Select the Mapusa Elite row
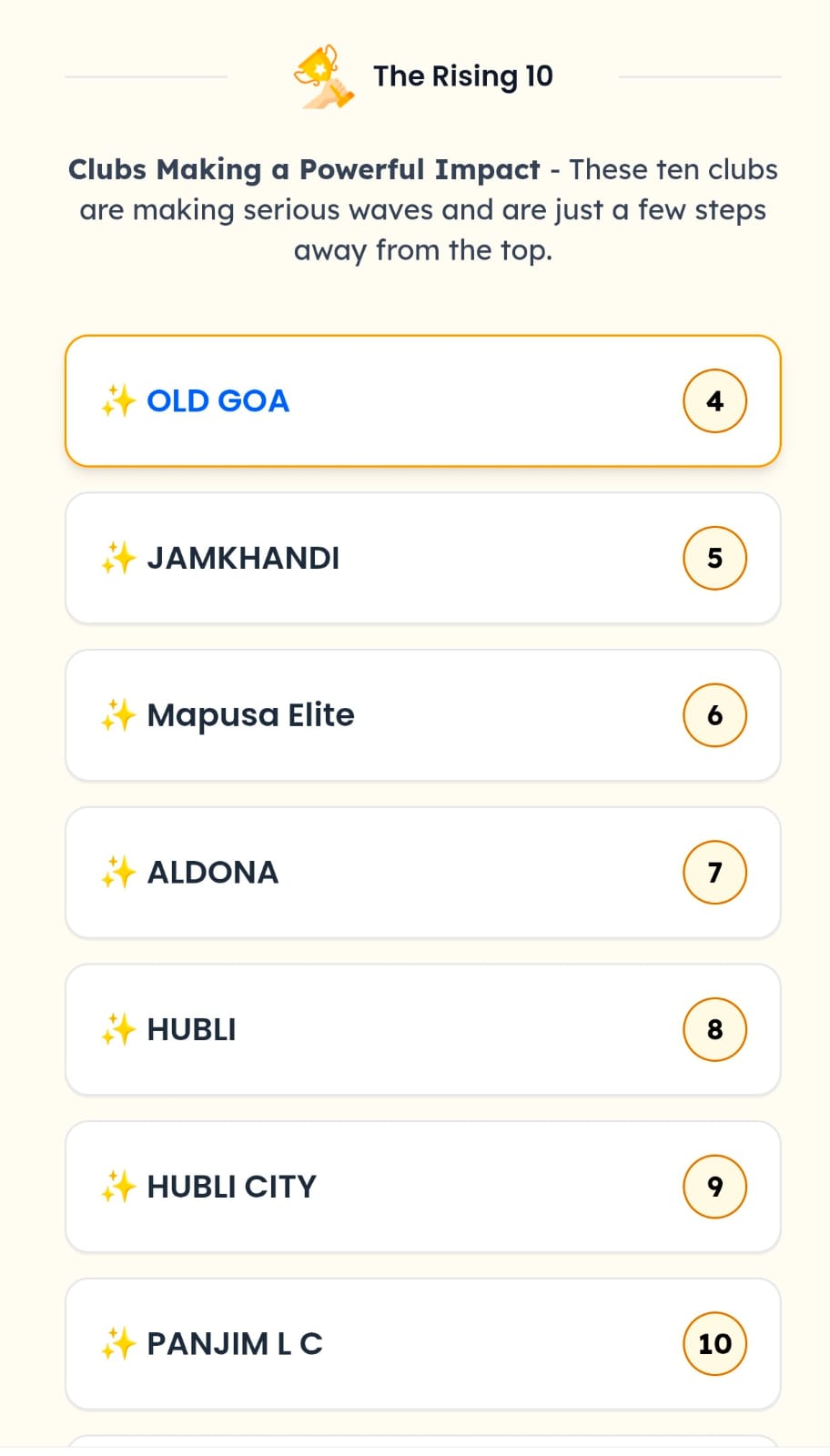This screenshot has width=830, height=1456. coord(422,715)
